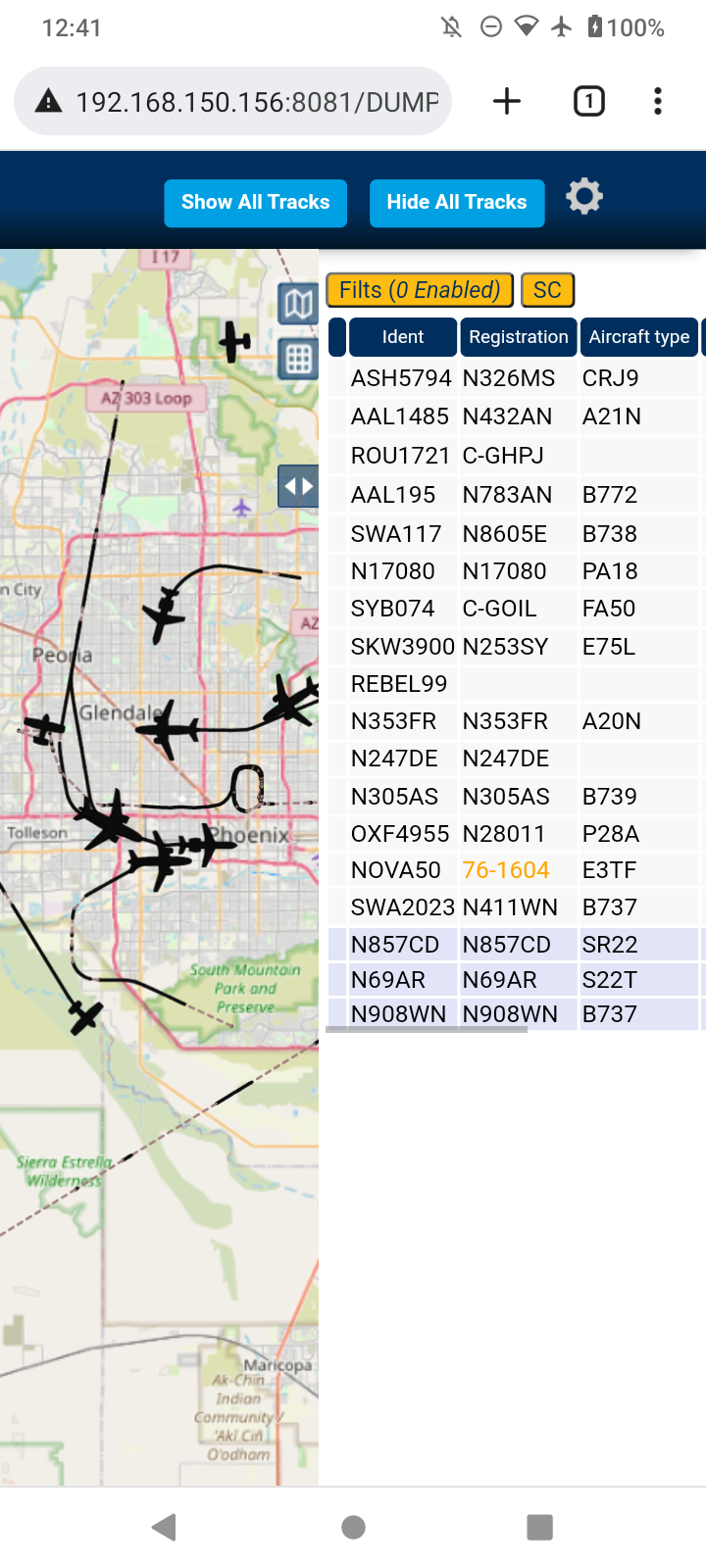Open the browser tab switcher
The image size is (706, 1568).
tap(589, 101)
